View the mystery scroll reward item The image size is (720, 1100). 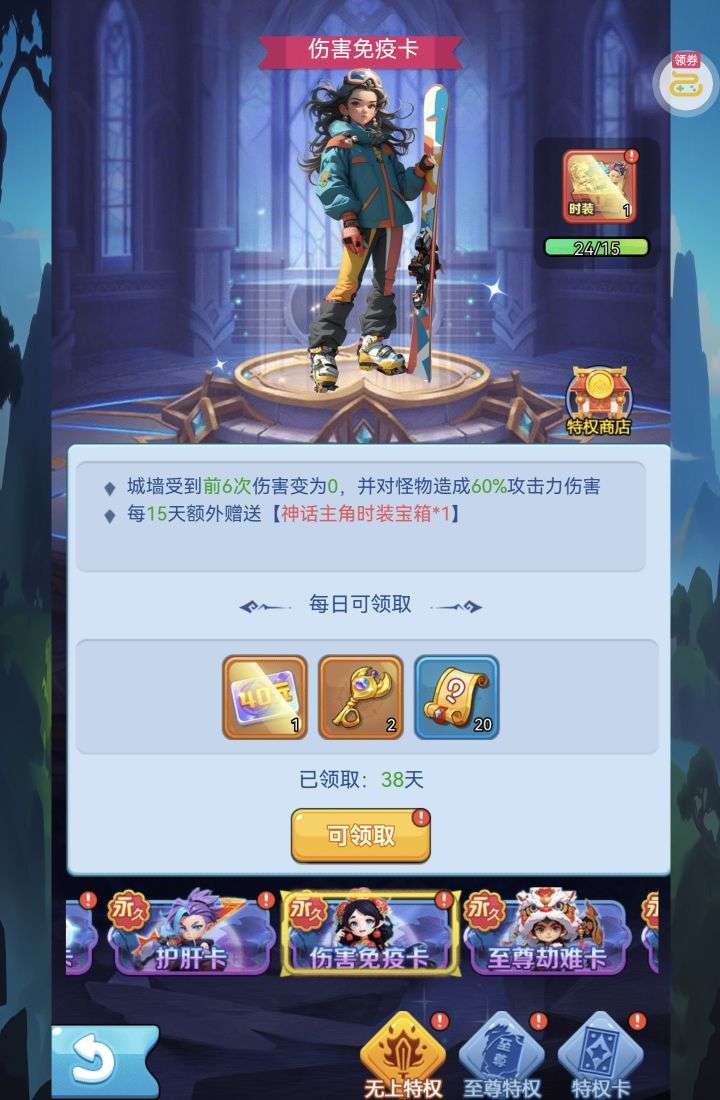point(457,697)
